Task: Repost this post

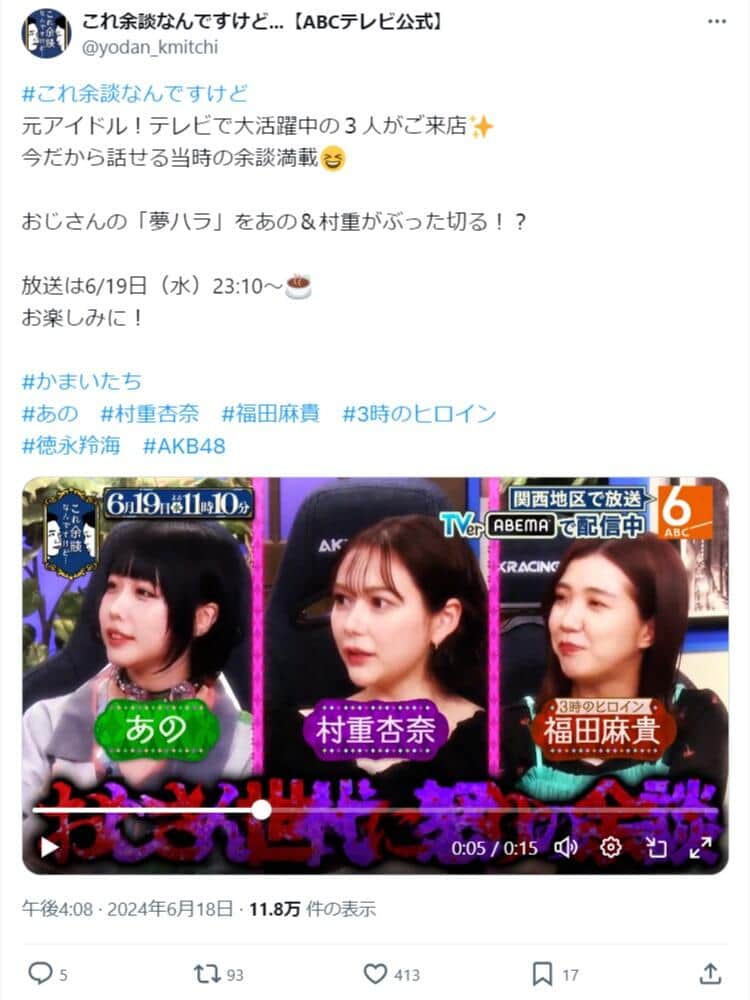Action: point(207,973)
